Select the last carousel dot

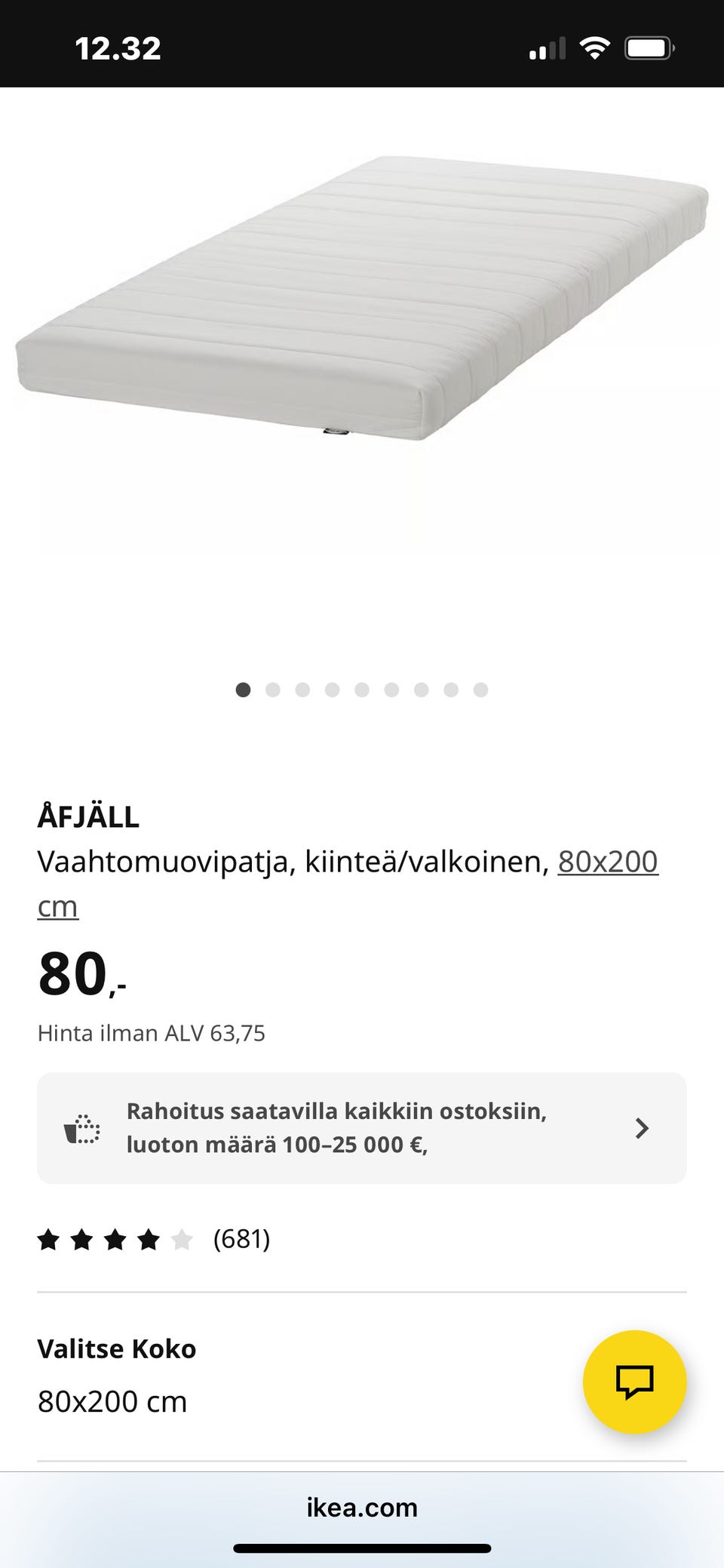click(480, 689)
